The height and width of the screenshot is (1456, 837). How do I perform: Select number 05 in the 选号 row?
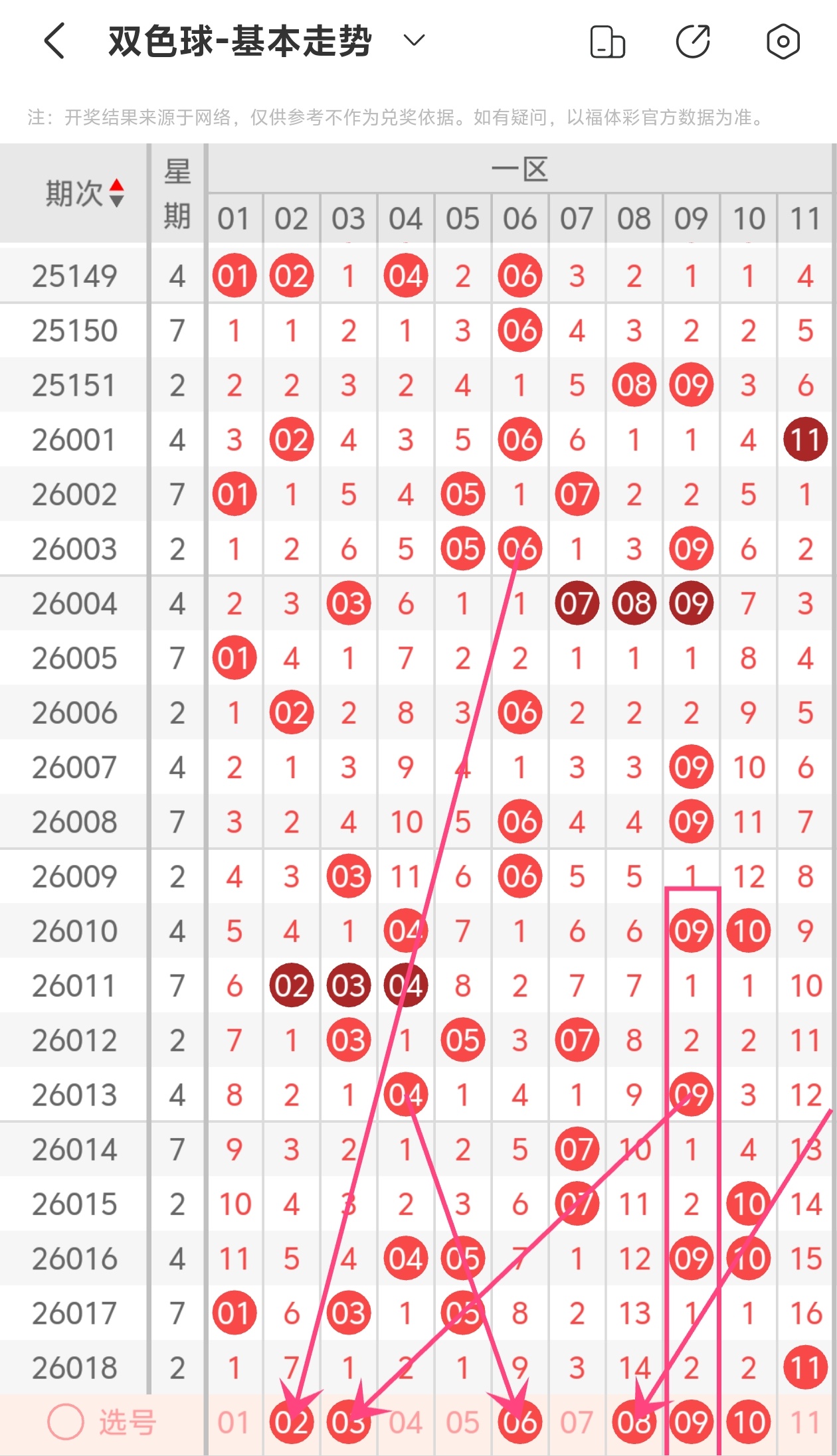(x=462, y=1422)
